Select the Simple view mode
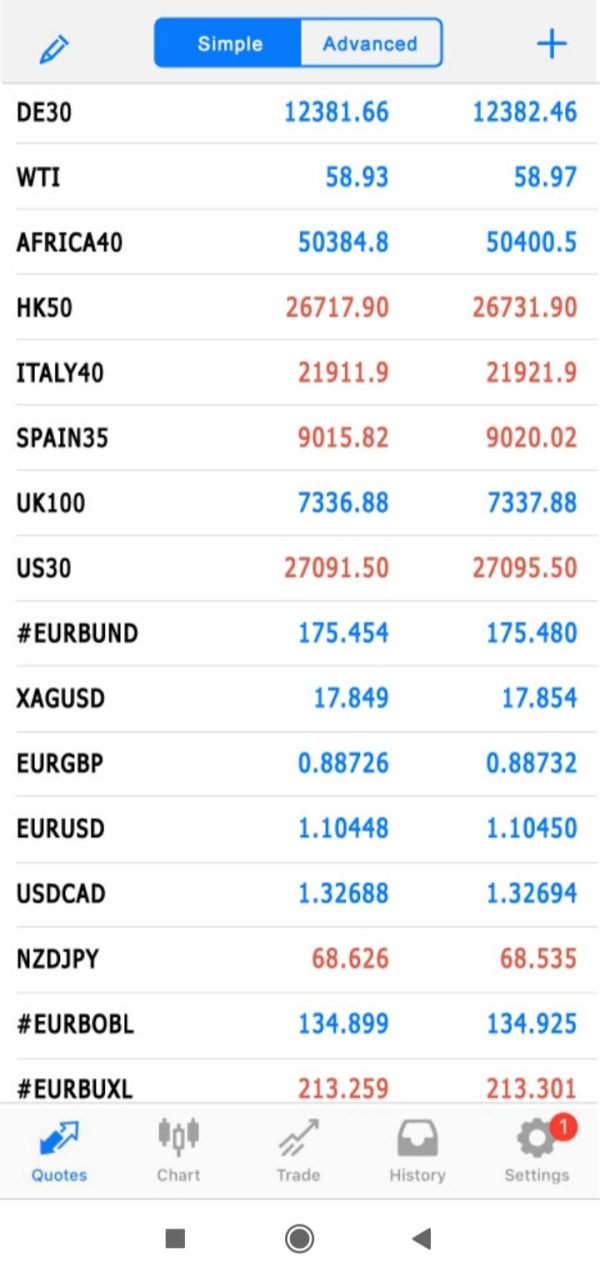 pos(229,44)
